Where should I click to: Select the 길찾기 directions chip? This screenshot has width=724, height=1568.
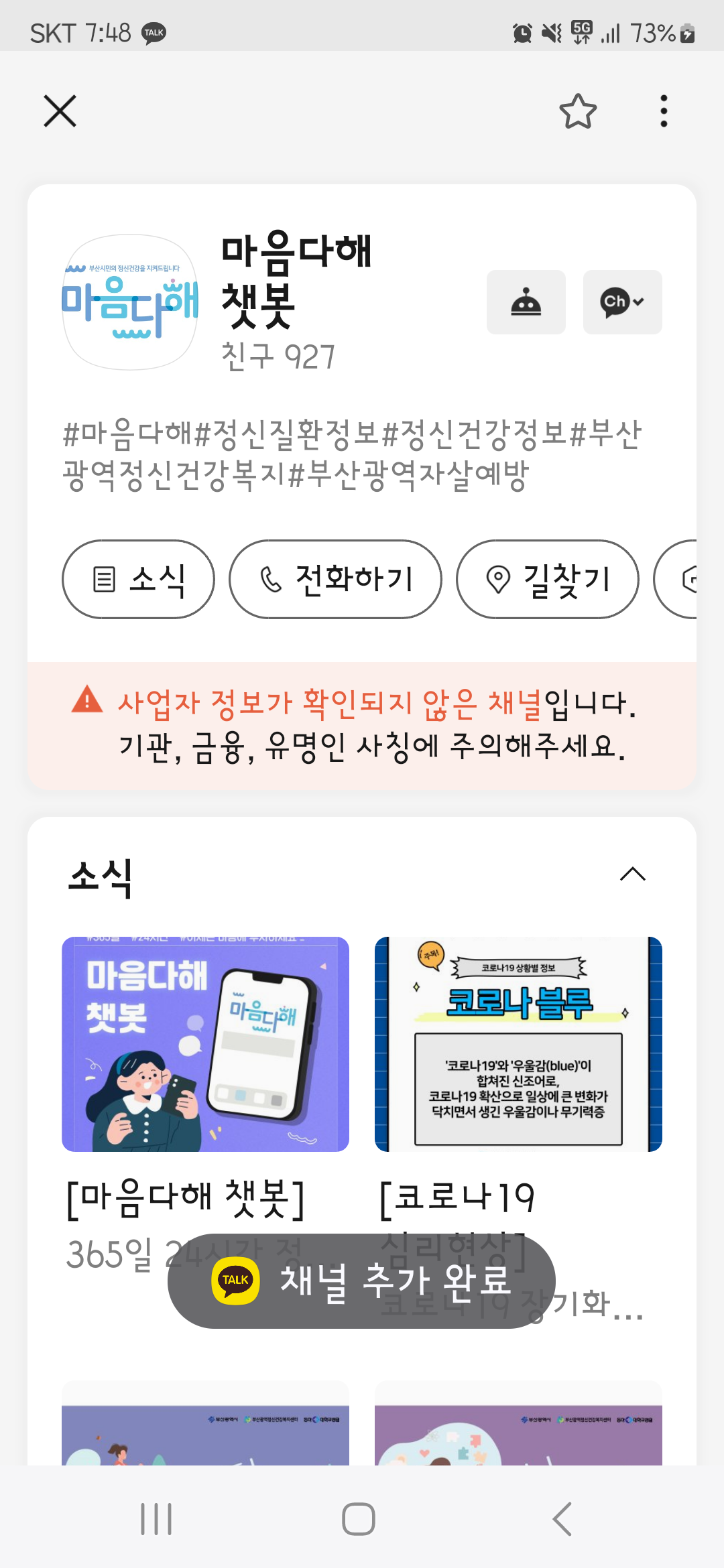(x=547, y=579)
